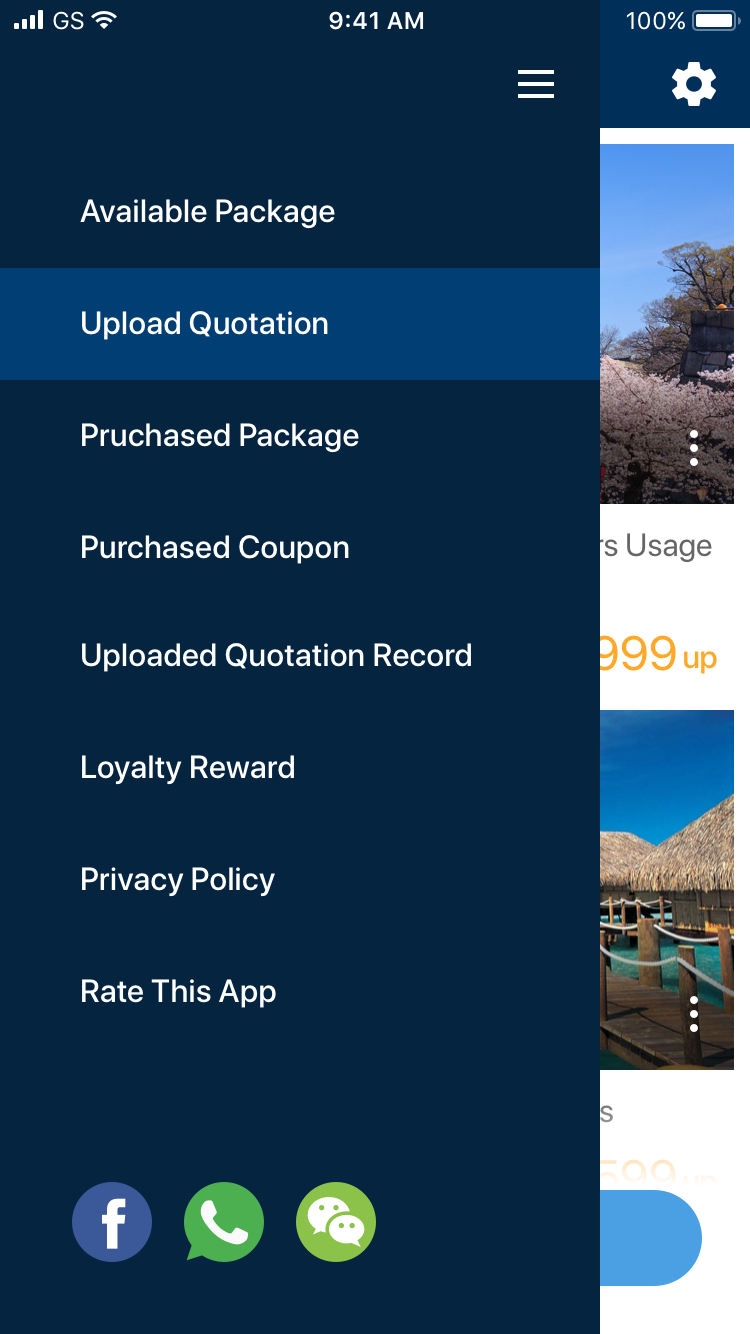Open options on the cherry blossom card
The image size is (750, 1334).
click(694, 448)
